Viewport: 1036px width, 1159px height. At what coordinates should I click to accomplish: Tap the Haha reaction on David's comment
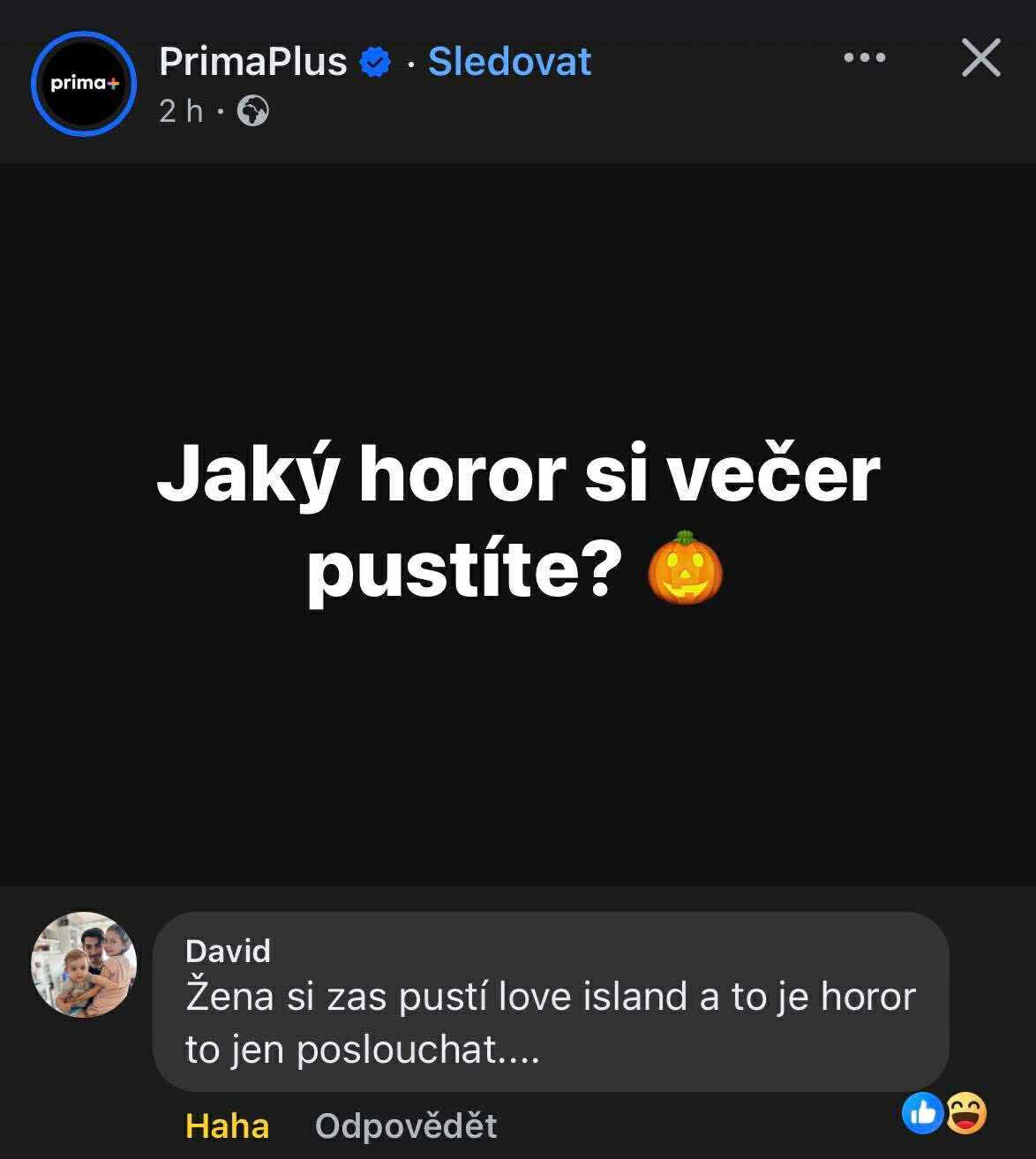click(227, 1125)
